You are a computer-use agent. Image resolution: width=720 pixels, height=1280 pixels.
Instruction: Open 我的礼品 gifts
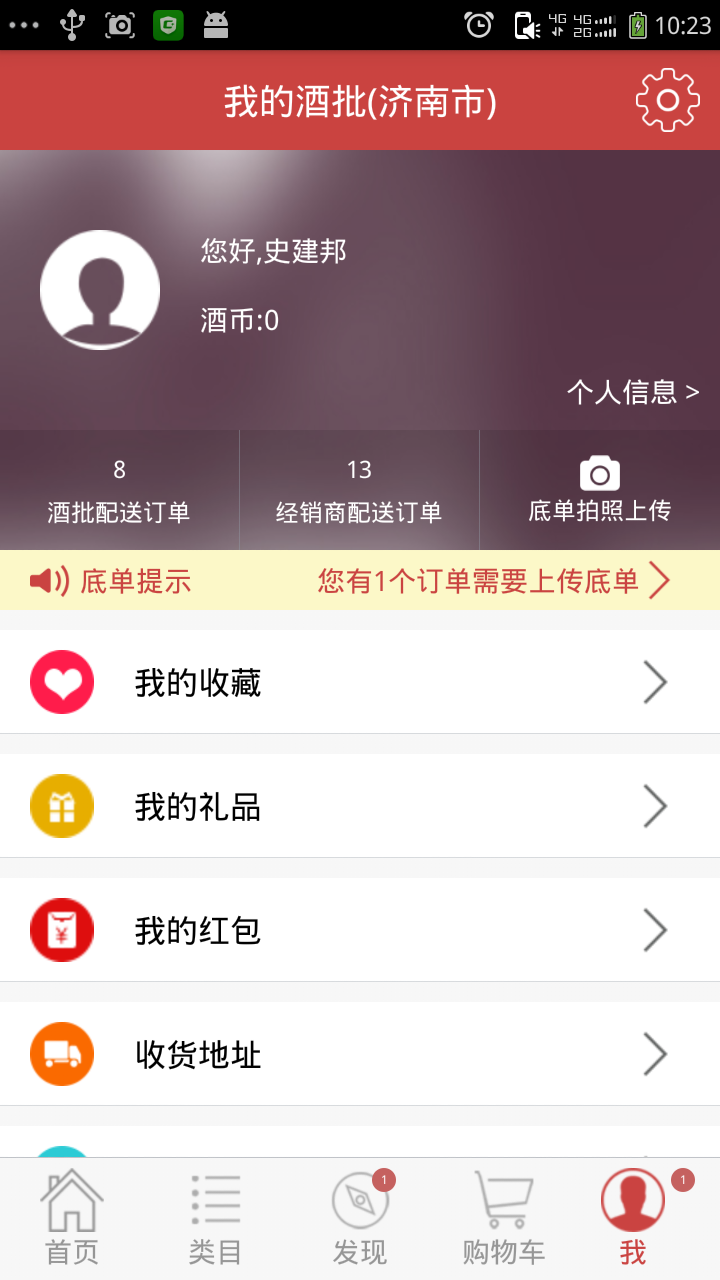coord(360,806)
